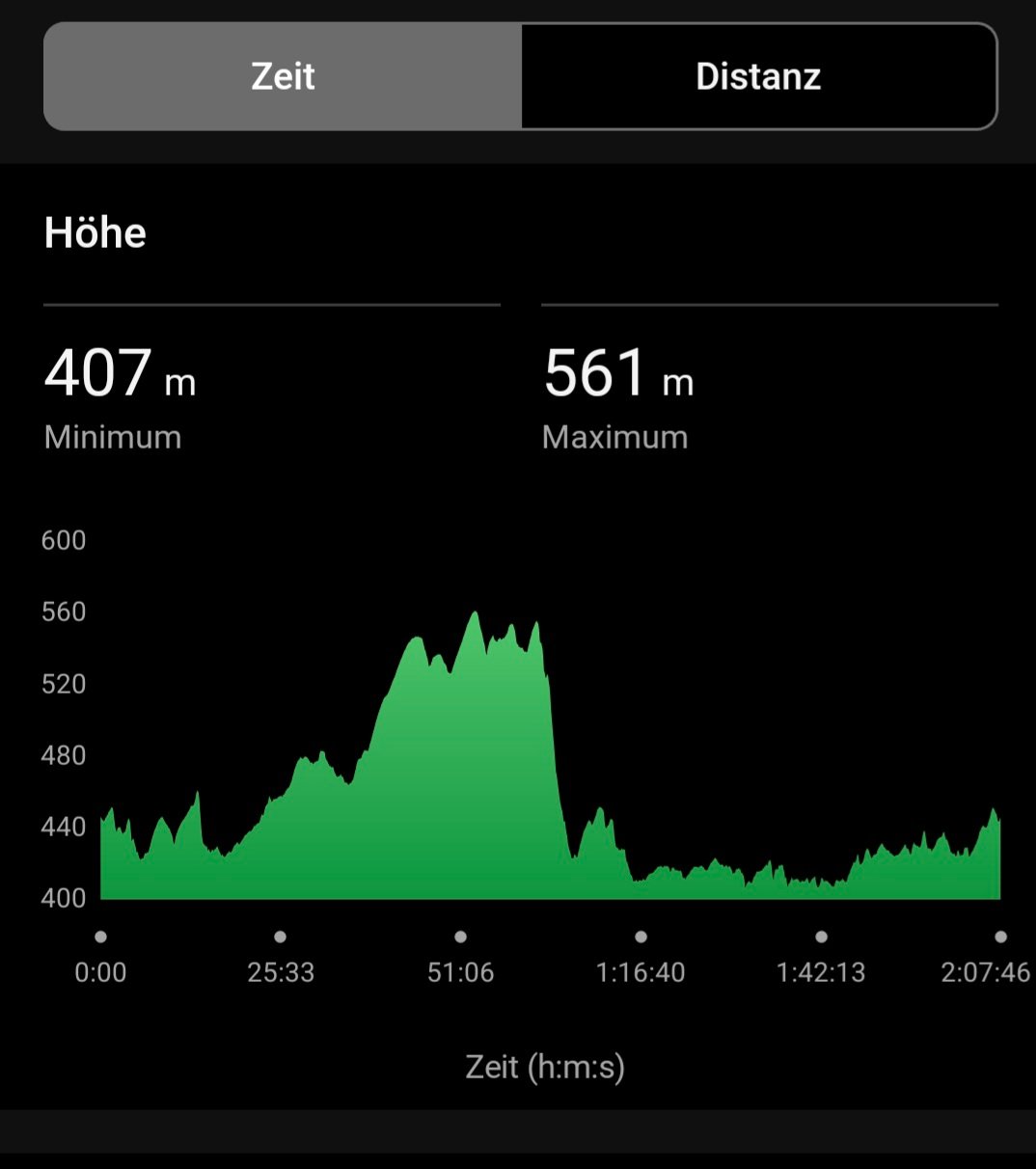Click the Maximum label text
Viewport: 1036px width, 1169px height.
616,437
